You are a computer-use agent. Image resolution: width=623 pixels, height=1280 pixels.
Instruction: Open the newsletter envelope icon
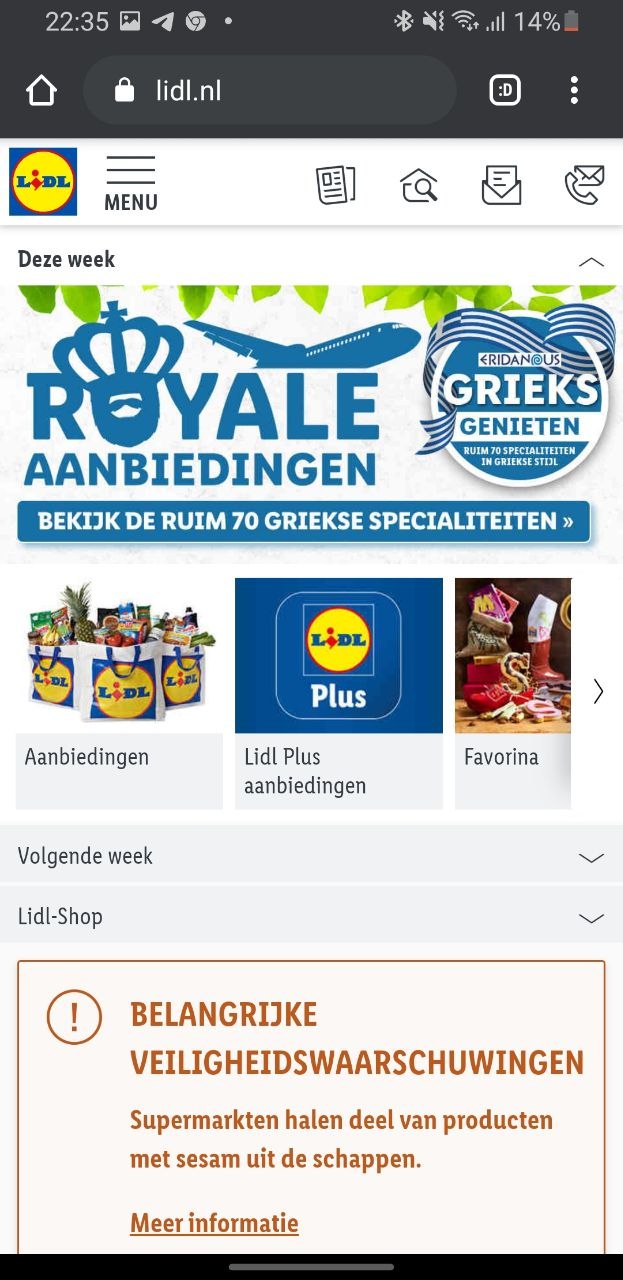[501, 185]
